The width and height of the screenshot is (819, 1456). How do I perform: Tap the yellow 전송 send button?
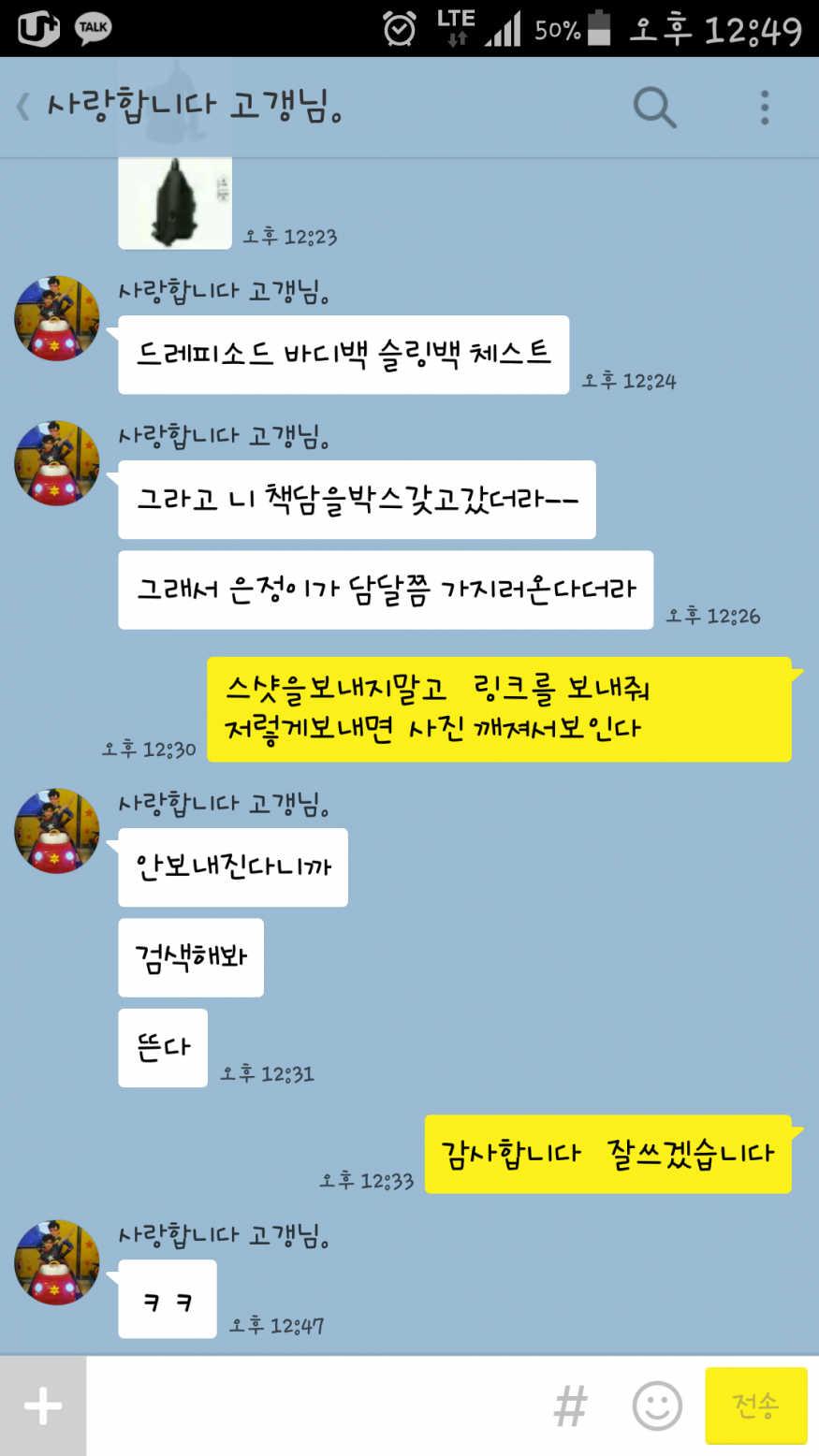pos(755,1405)
